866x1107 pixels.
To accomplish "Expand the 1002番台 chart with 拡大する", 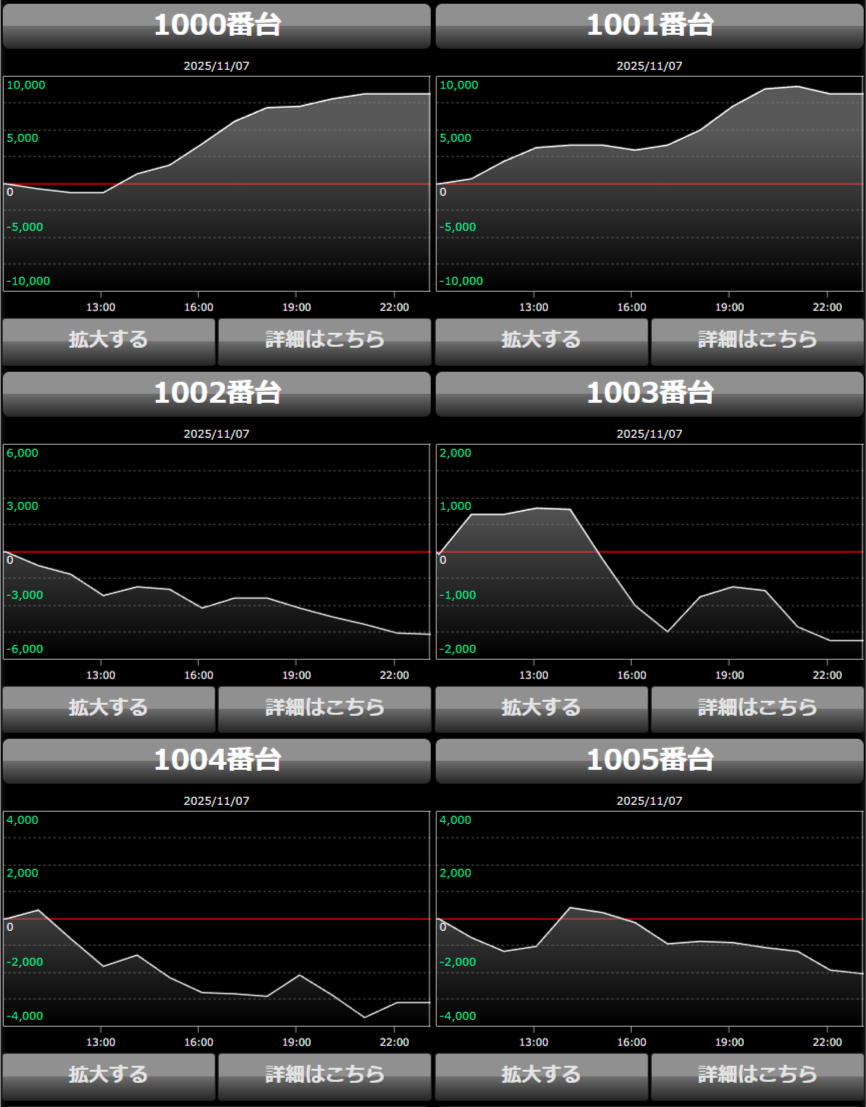I will pos(108,708).
